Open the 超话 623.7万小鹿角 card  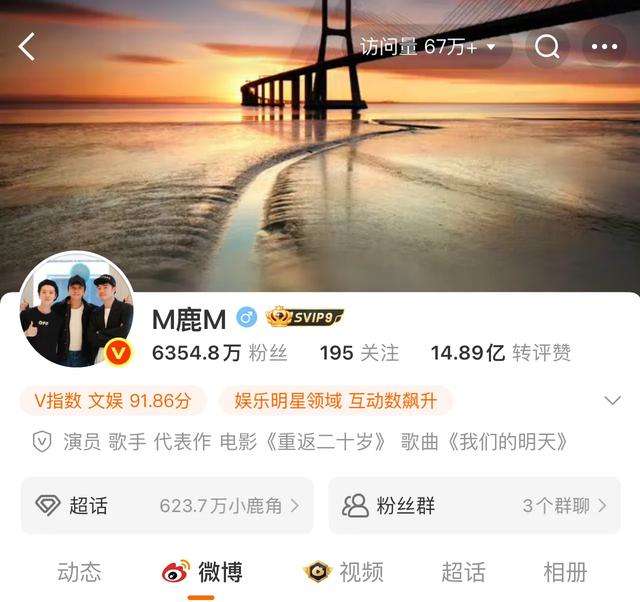coord(167,506)
